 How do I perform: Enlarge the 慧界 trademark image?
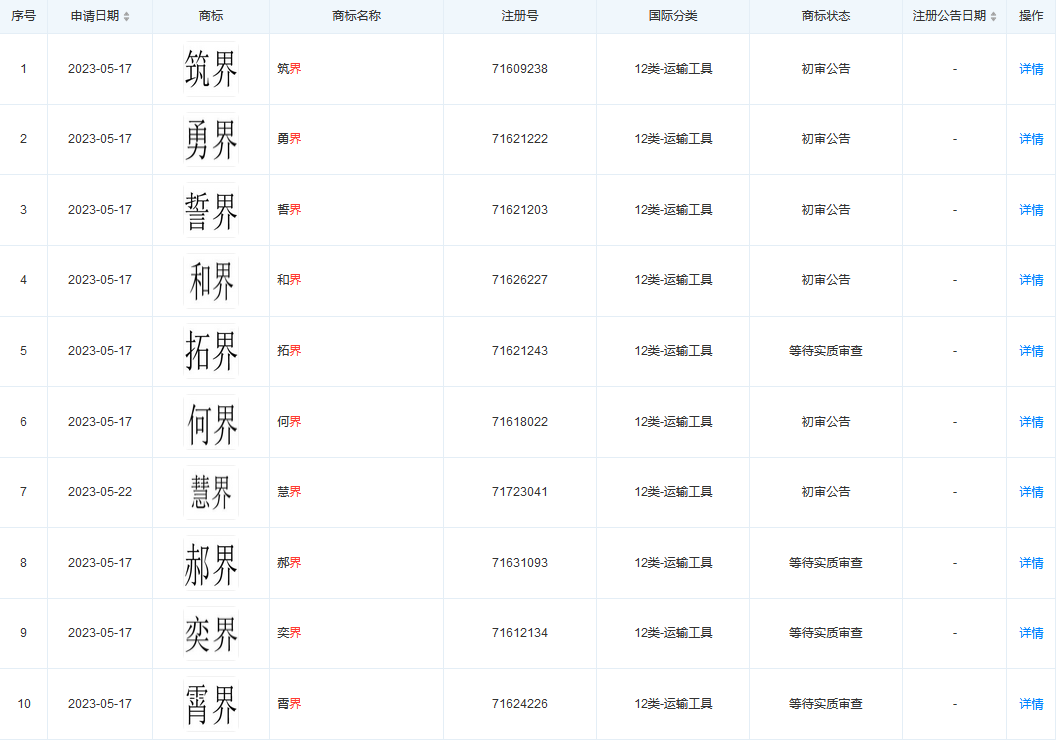[x=211, y=492]
